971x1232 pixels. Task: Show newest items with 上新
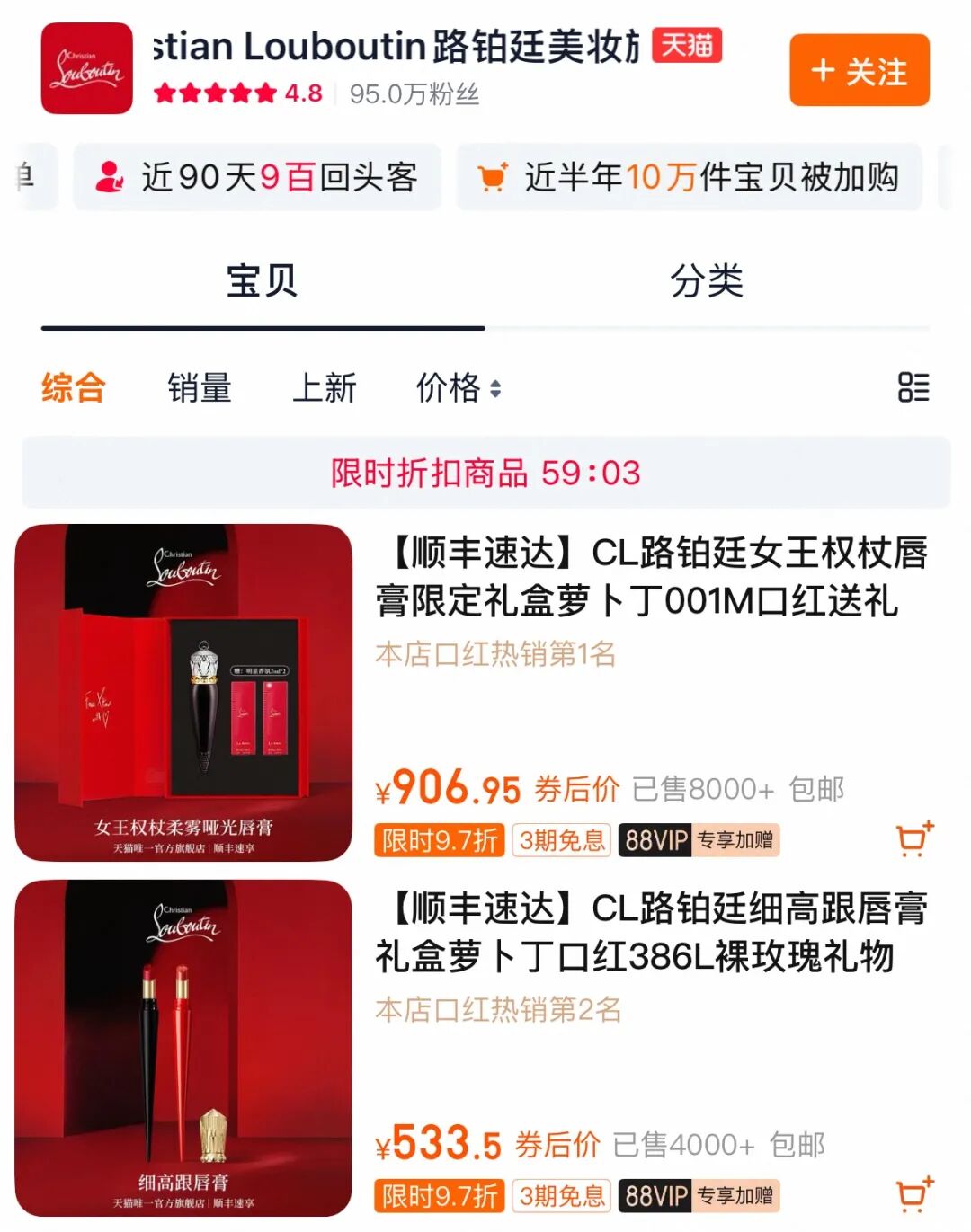pos(325,388)
